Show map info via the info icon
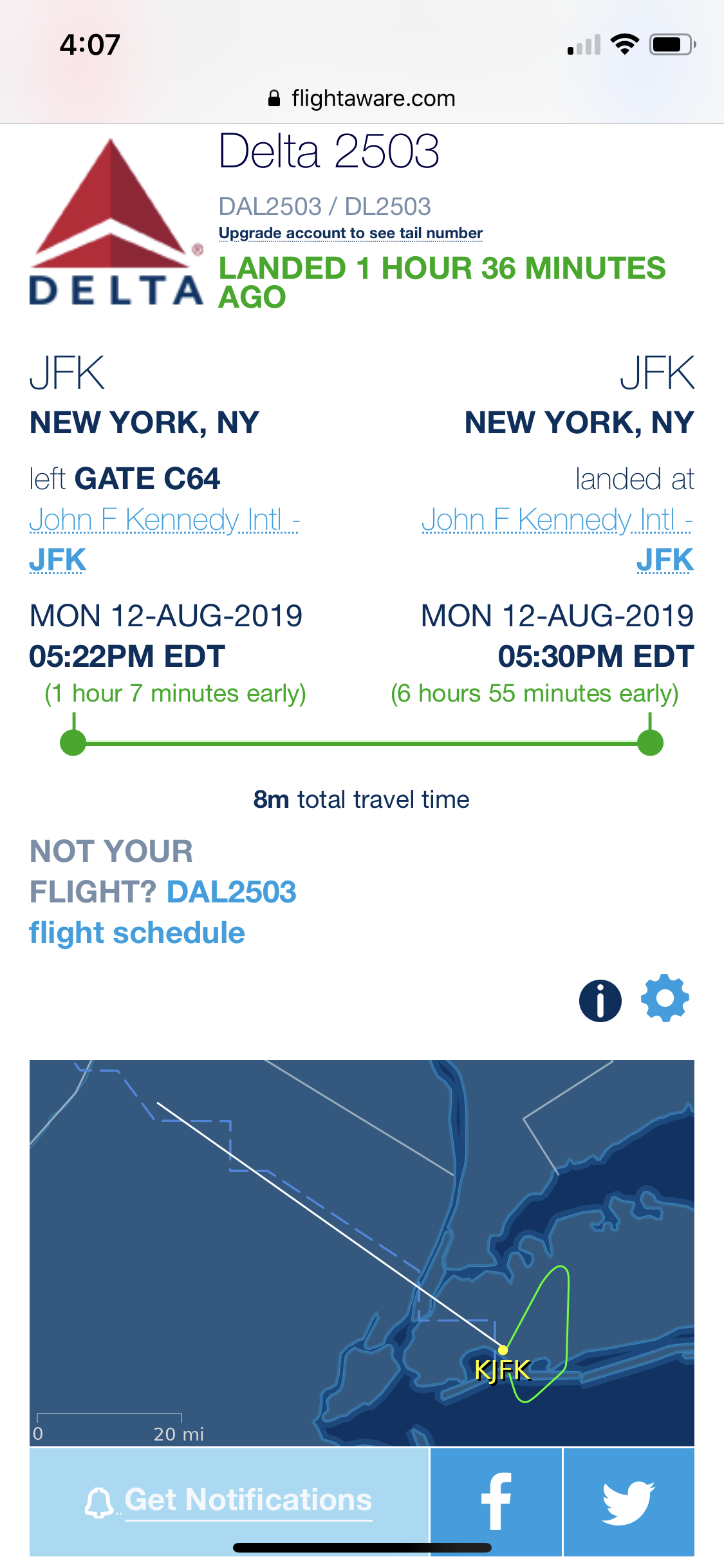Viewport: 724px width, 1568px height. (600, 1000)
